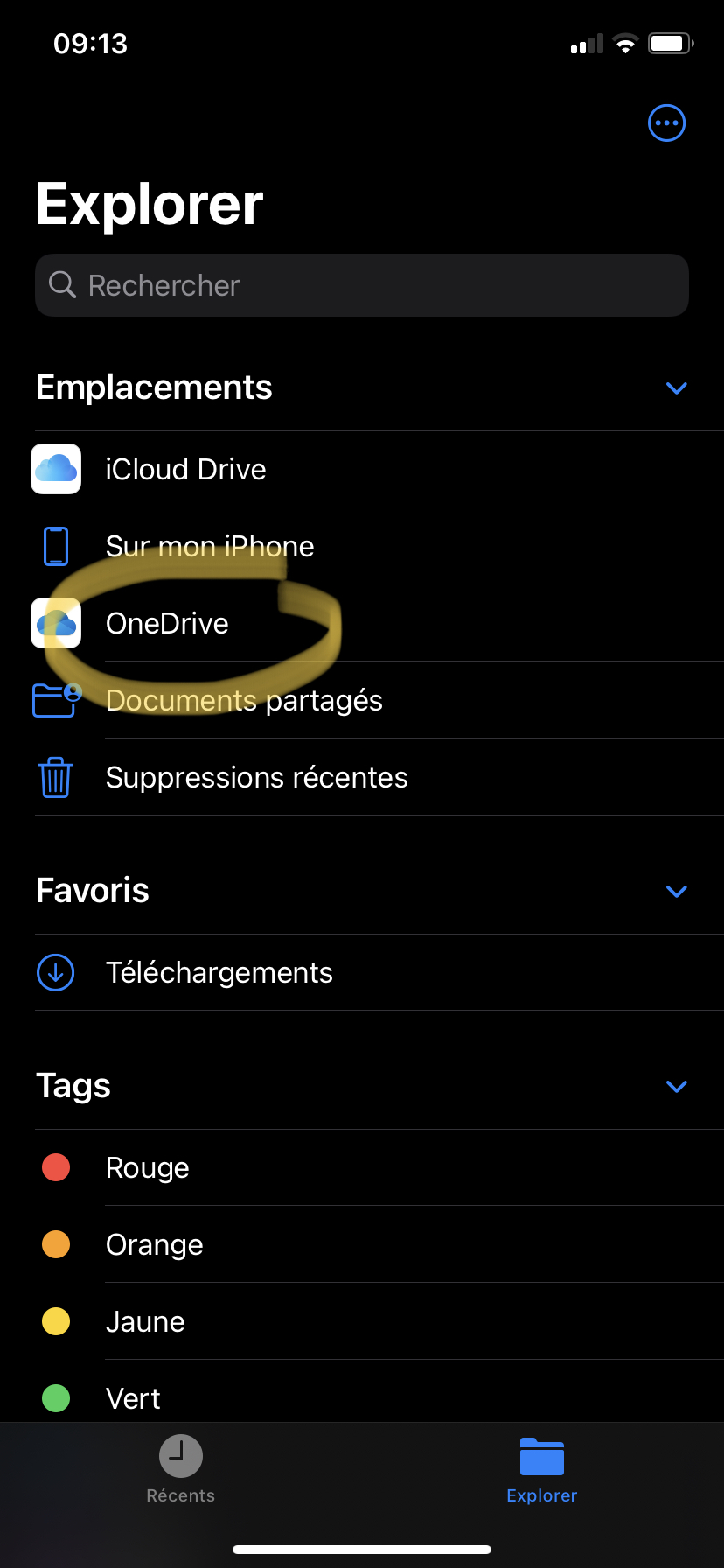Viewport: 724px width, 1568px height.
Task: Switch to the Explorer tab
Action: pyautogui.click(x=542, y=1470)
